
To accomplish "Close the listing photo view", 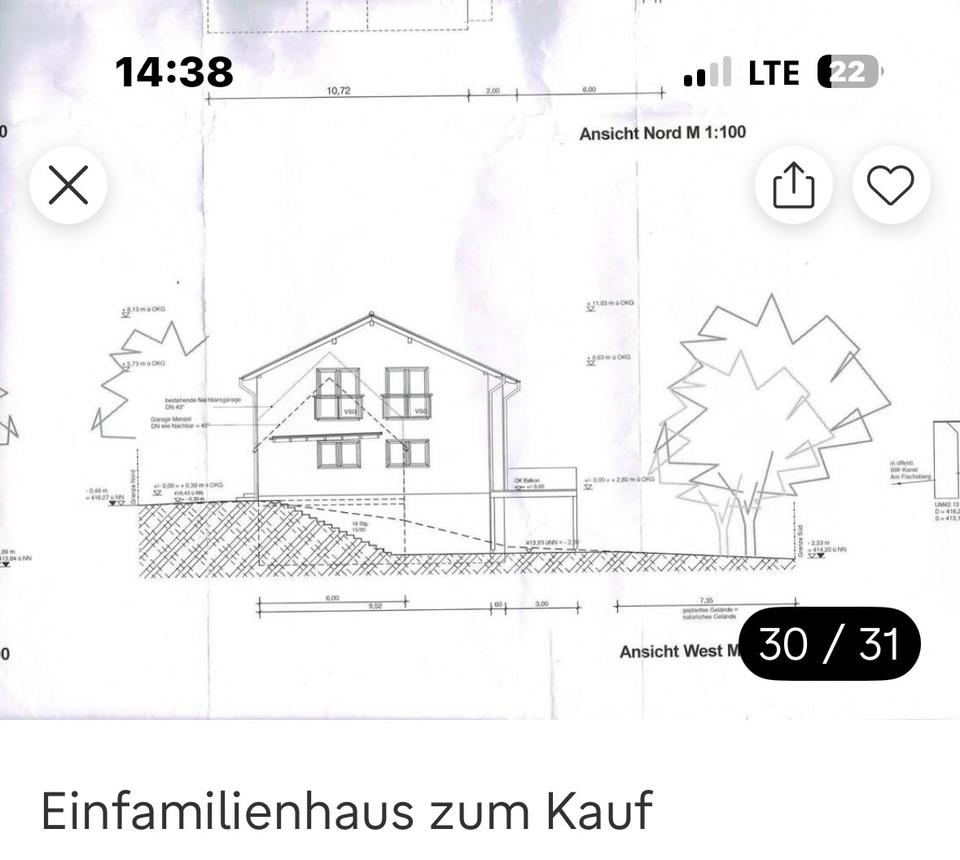I will coord(68,185).
